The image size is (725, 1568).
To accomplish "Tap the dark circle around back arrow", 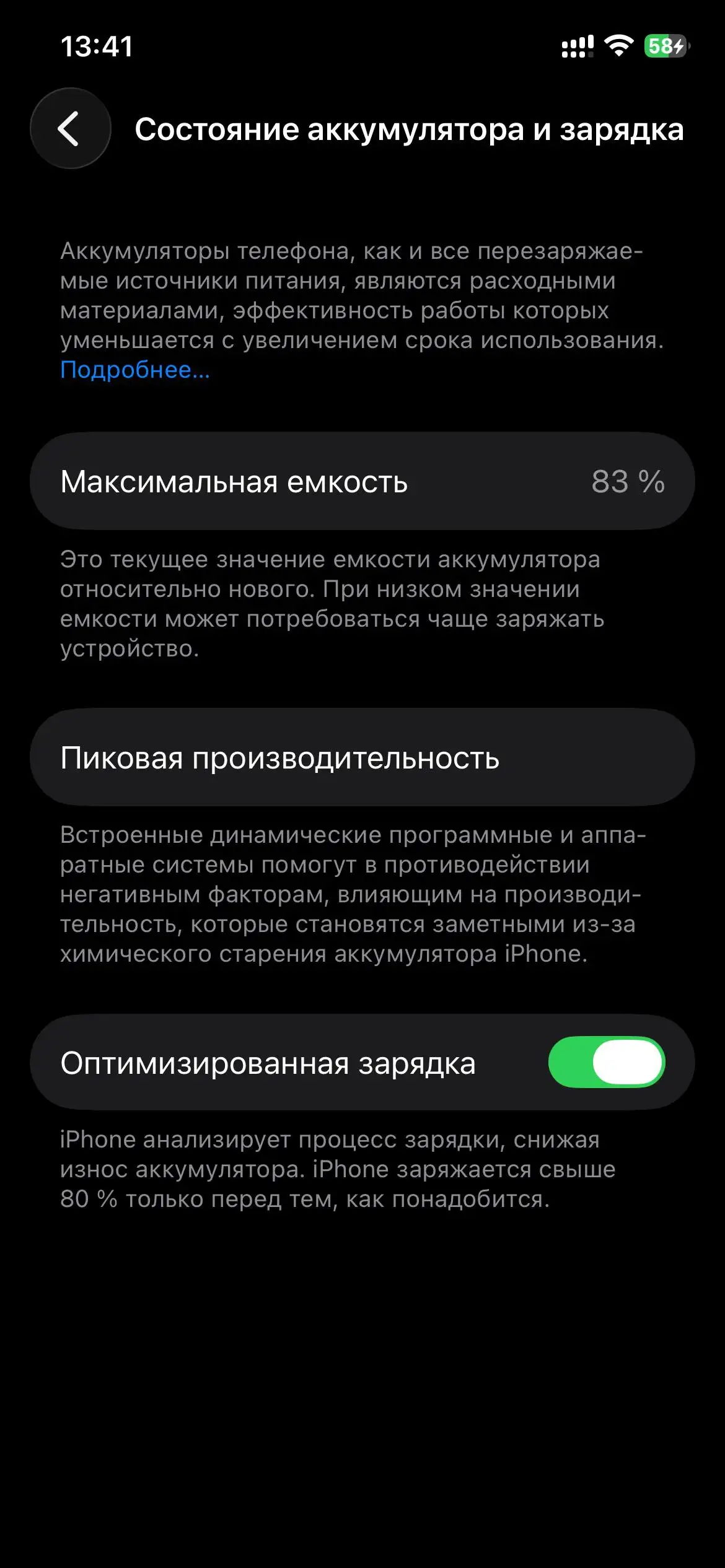I will 70,130.
